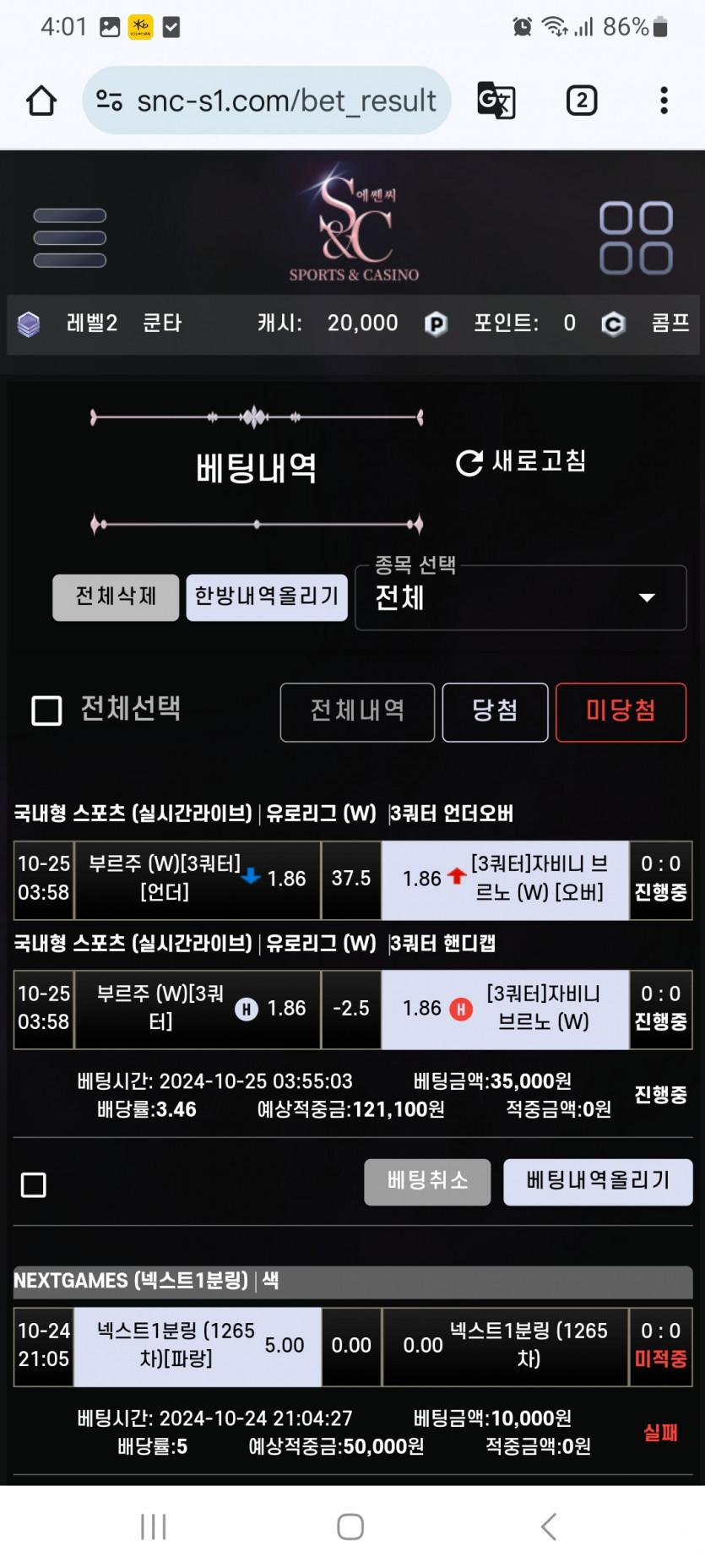This screenshot has height=1568, width=705.
Task: Open the hamburger side menu
Action: click(69, 237)
